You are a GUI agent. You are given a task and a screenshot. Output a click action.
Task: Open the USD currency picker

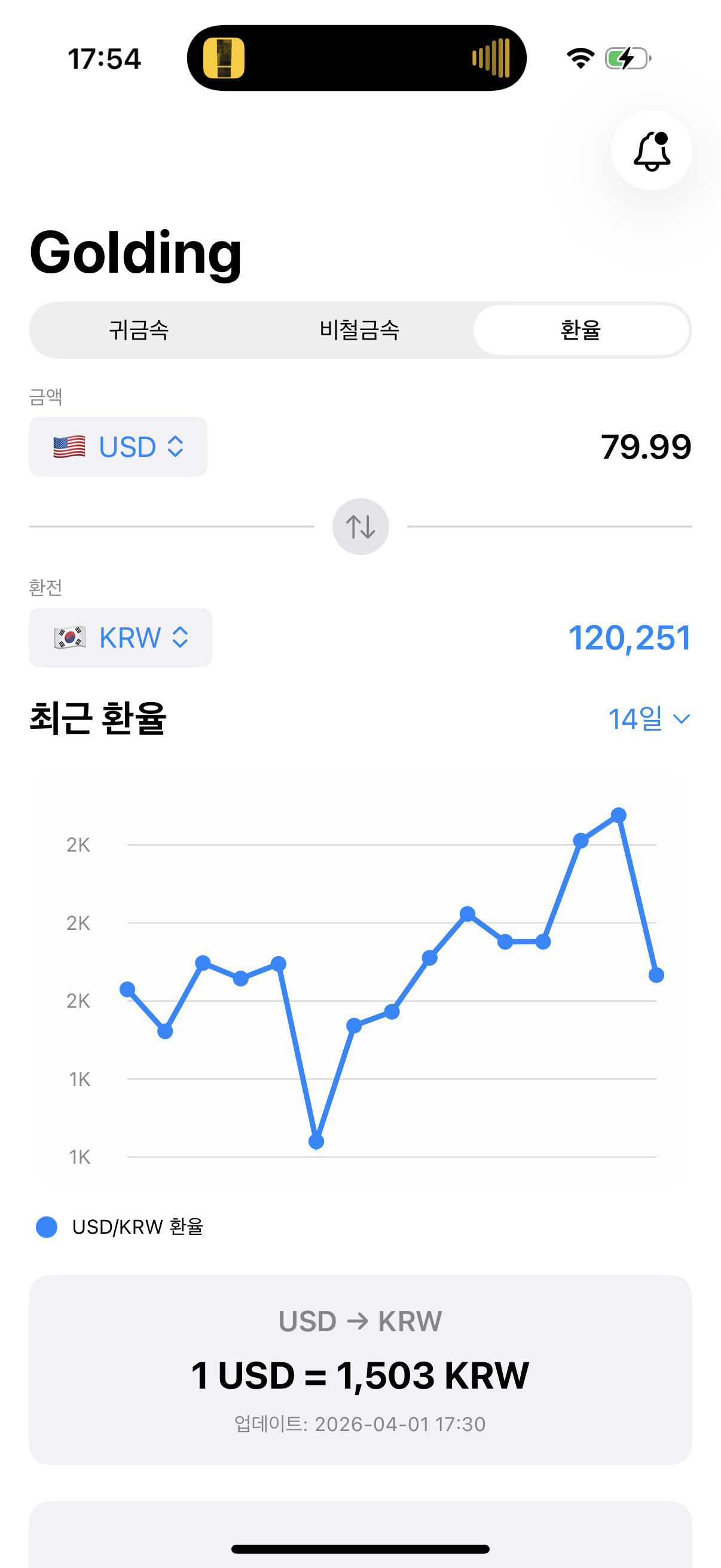(118, 447)
